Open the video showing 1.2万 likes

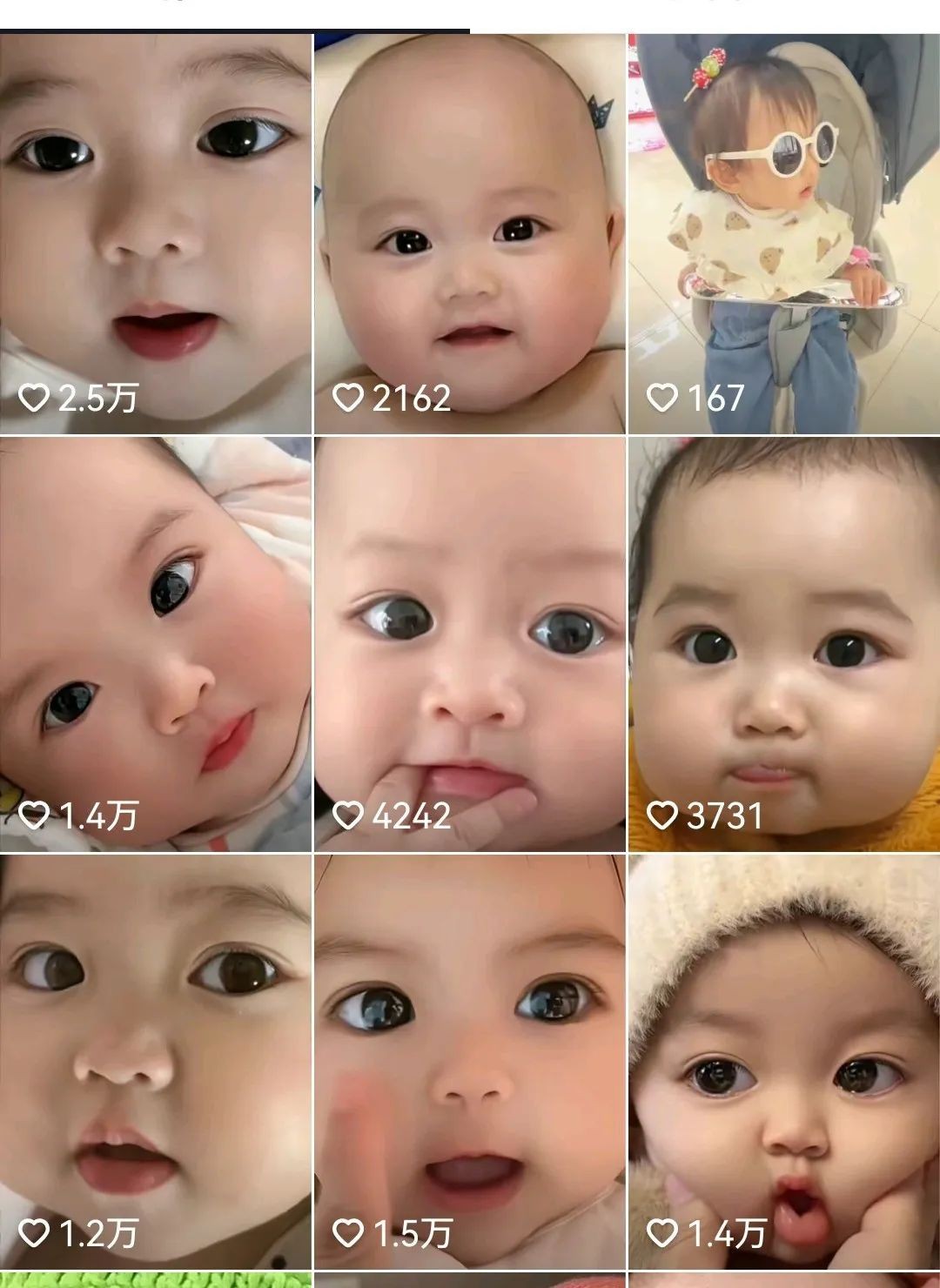click(156, 1062)
